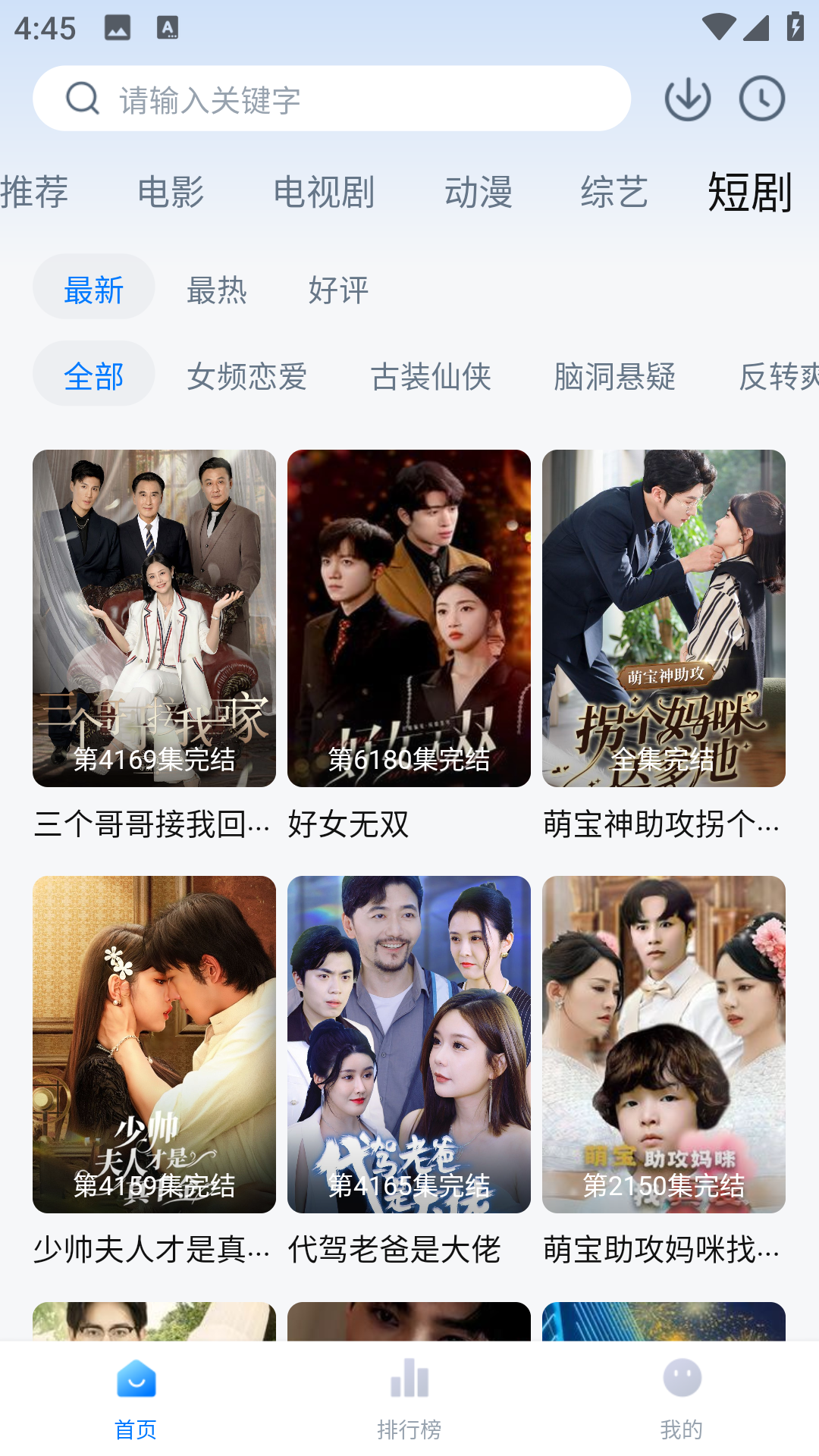Open the drama 三个哥哥接我回家

154,618
